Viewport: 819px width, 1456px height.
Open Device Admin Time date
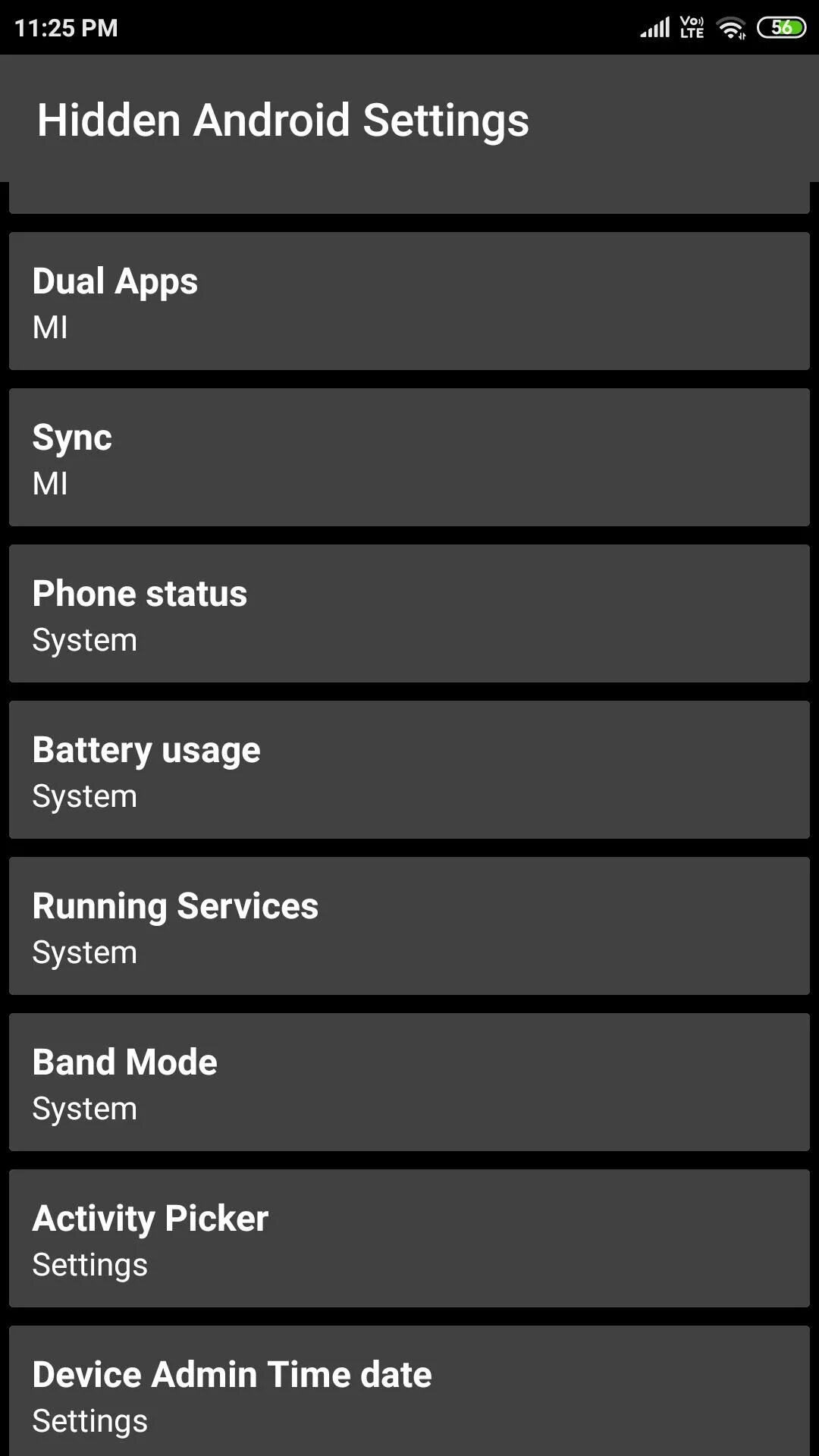(x=409, y=1392)
